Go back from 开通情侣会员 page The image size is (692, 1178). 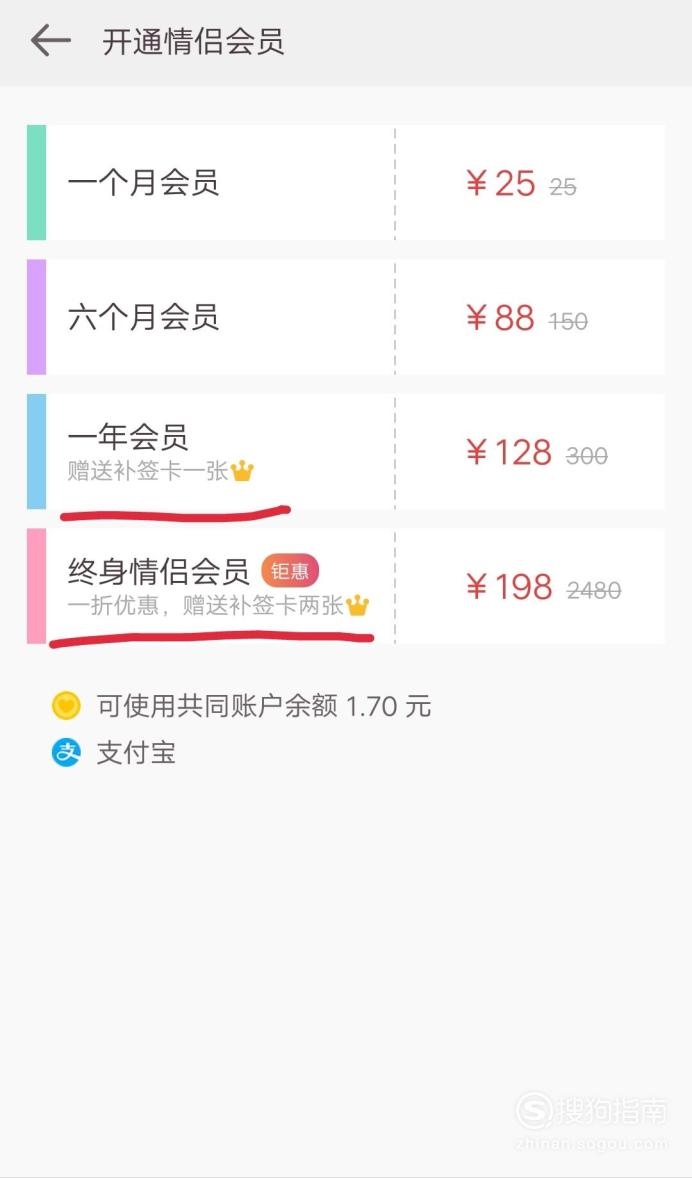point(50,41)
